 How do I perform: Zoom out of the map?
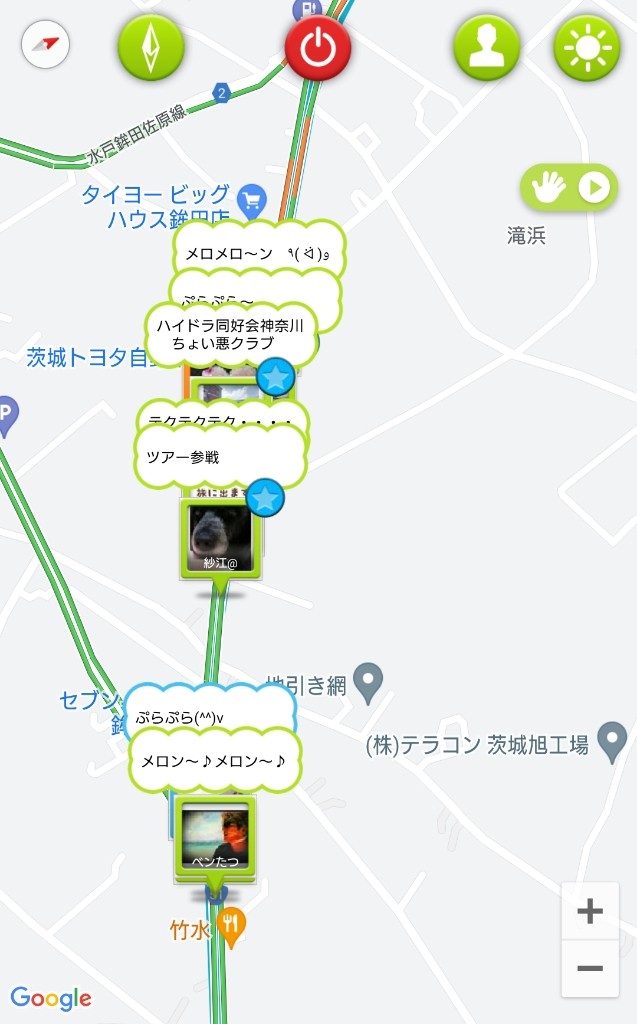pos(590,968)
